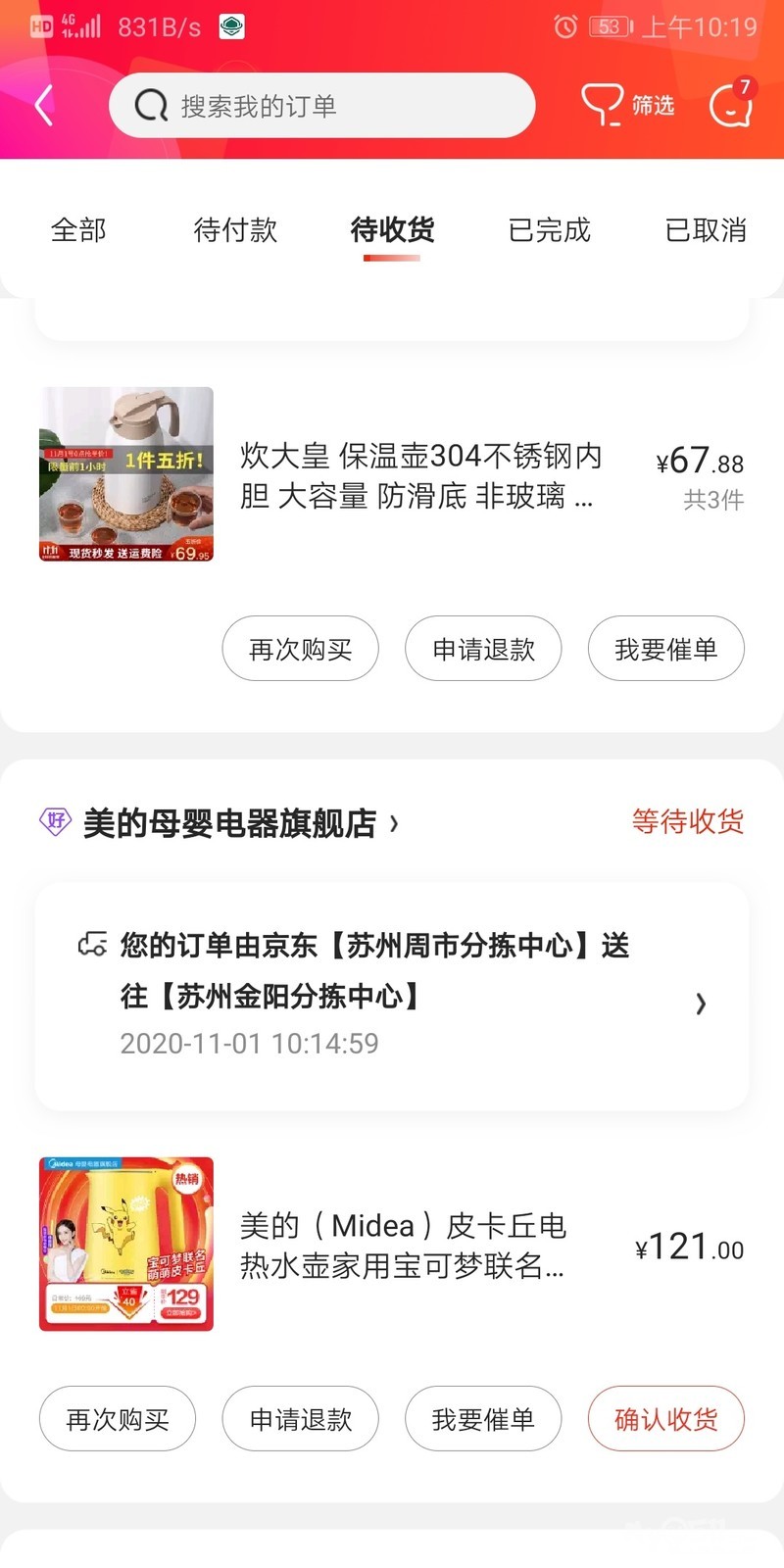The width and height of the screenshot is (784, 1568).
Task: Switch to the 全部 tab
Action: click(x=78, y=230)
